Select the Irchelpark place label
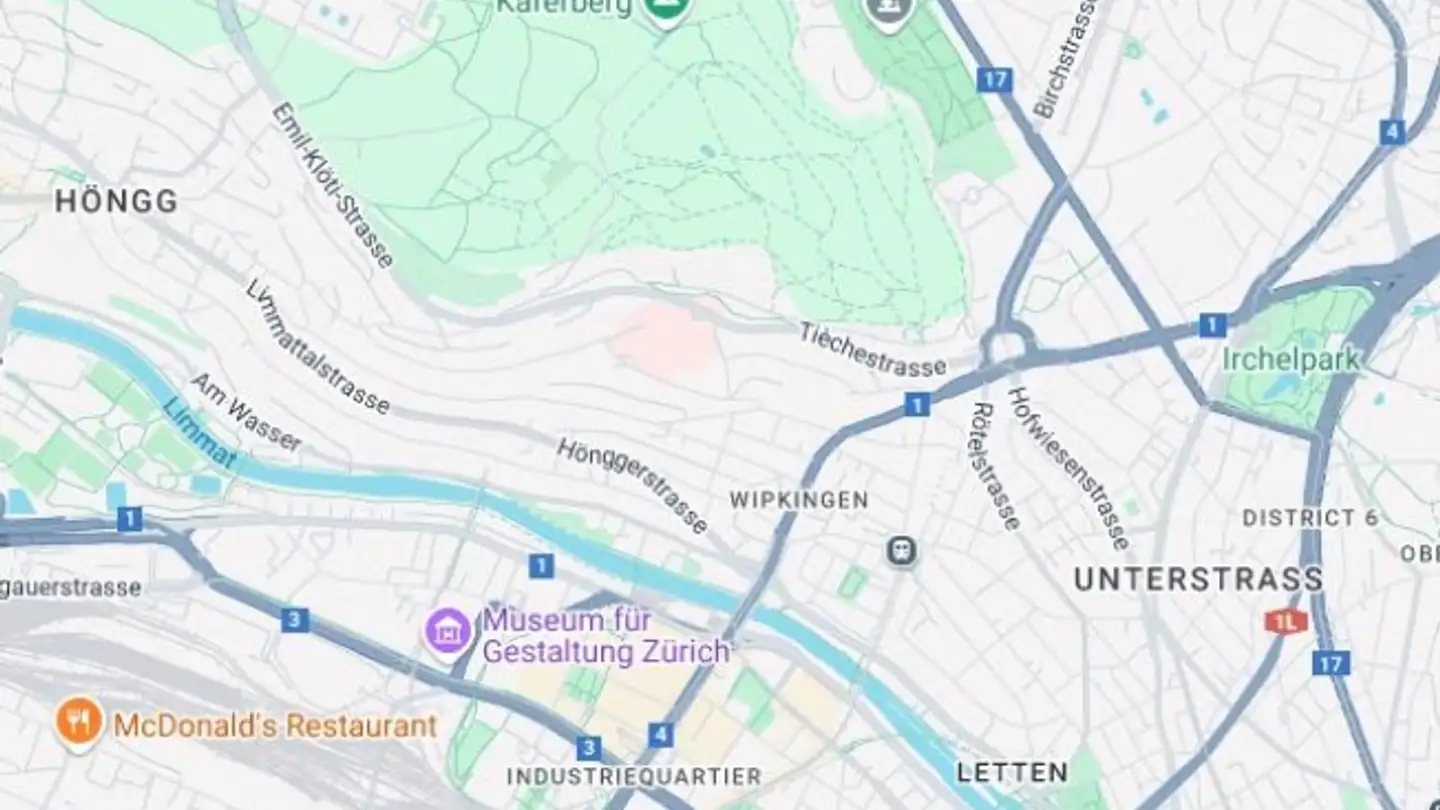The width and height of the screenshot is (1440, 810). click(1291, 359)
